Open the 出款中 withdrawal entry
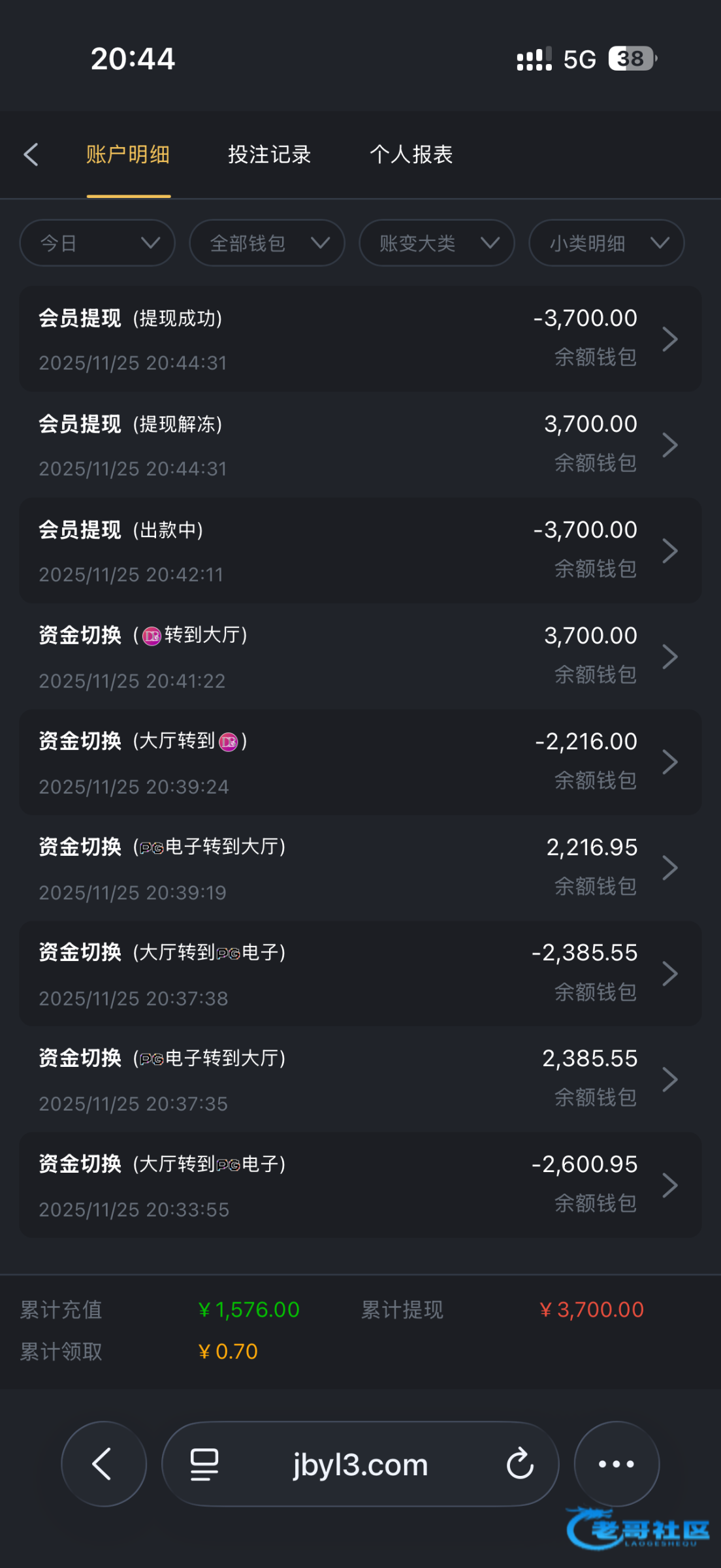The width and height of the screenshot is (721, 1568). [x=360, y=551]
